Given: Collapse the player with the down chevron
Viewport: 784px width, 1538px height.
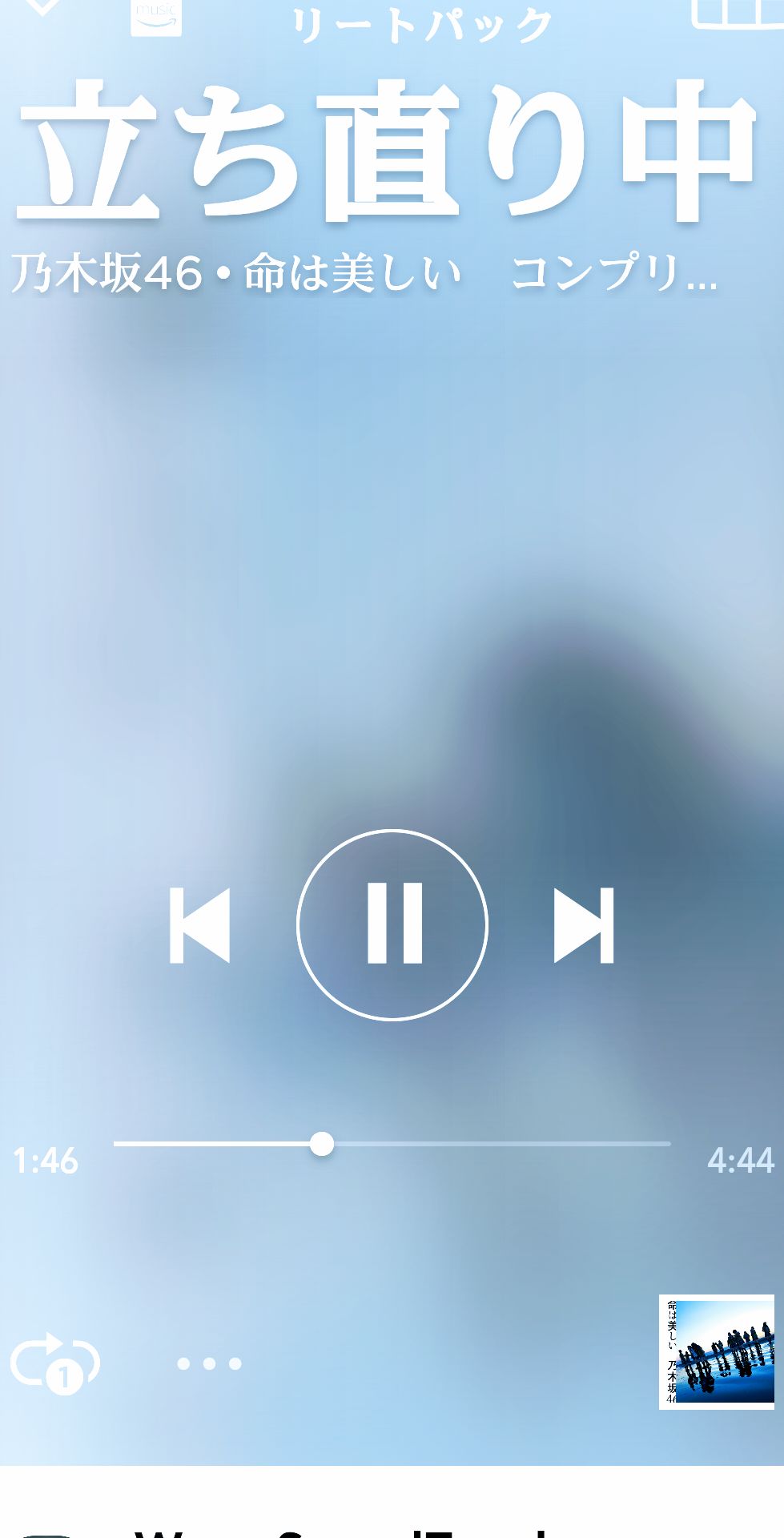Looking at the screenshot, I should point(40,6).
